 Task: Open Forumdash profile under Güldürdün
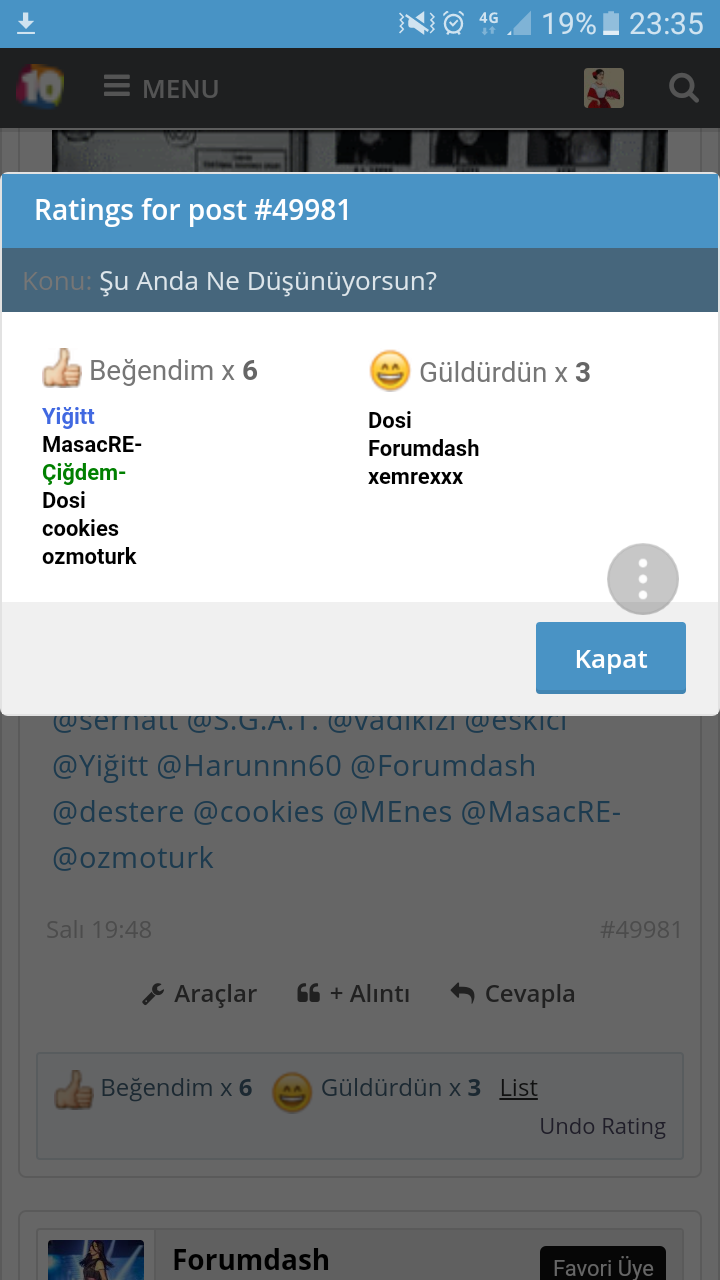point(423,448)
